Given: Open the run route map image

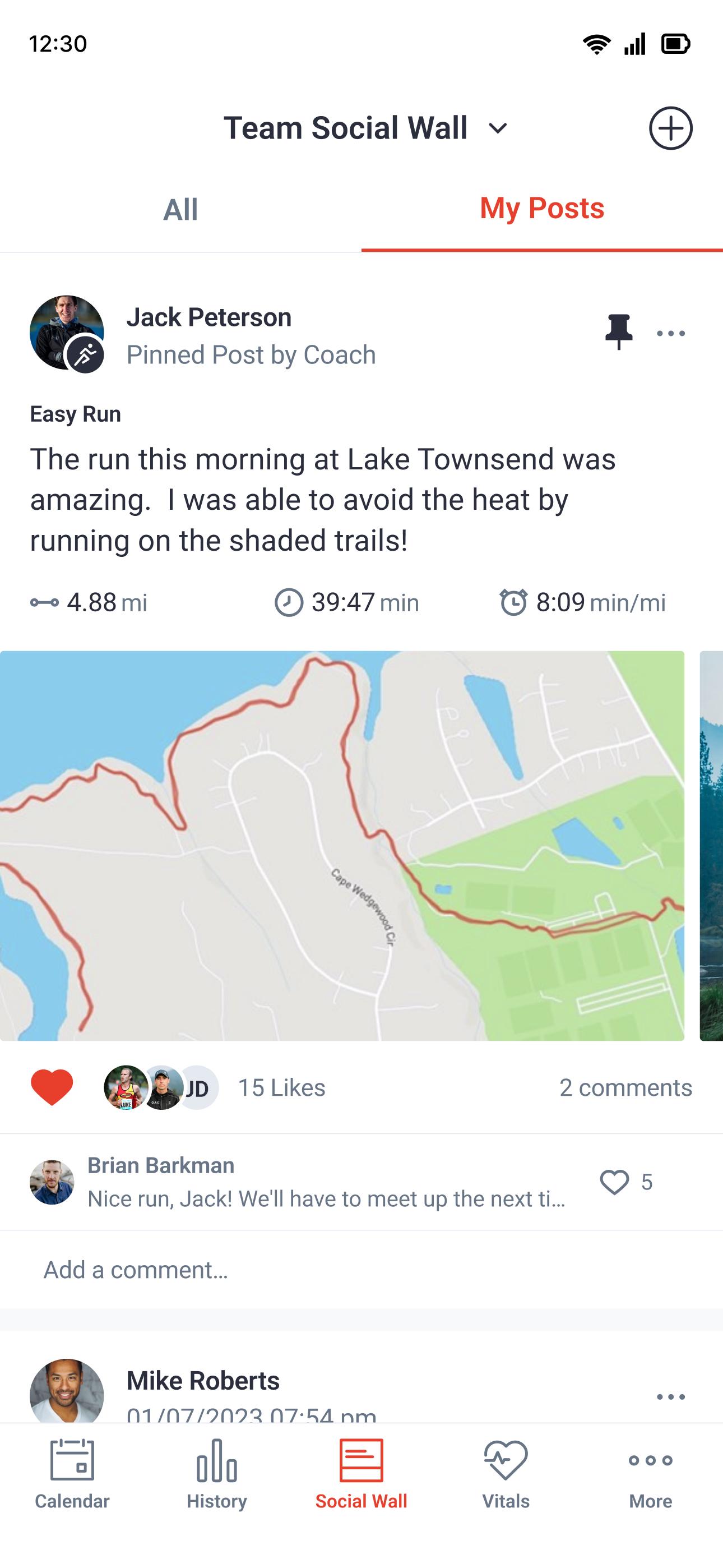Looking at the screenshot, I should pos(342,846).
